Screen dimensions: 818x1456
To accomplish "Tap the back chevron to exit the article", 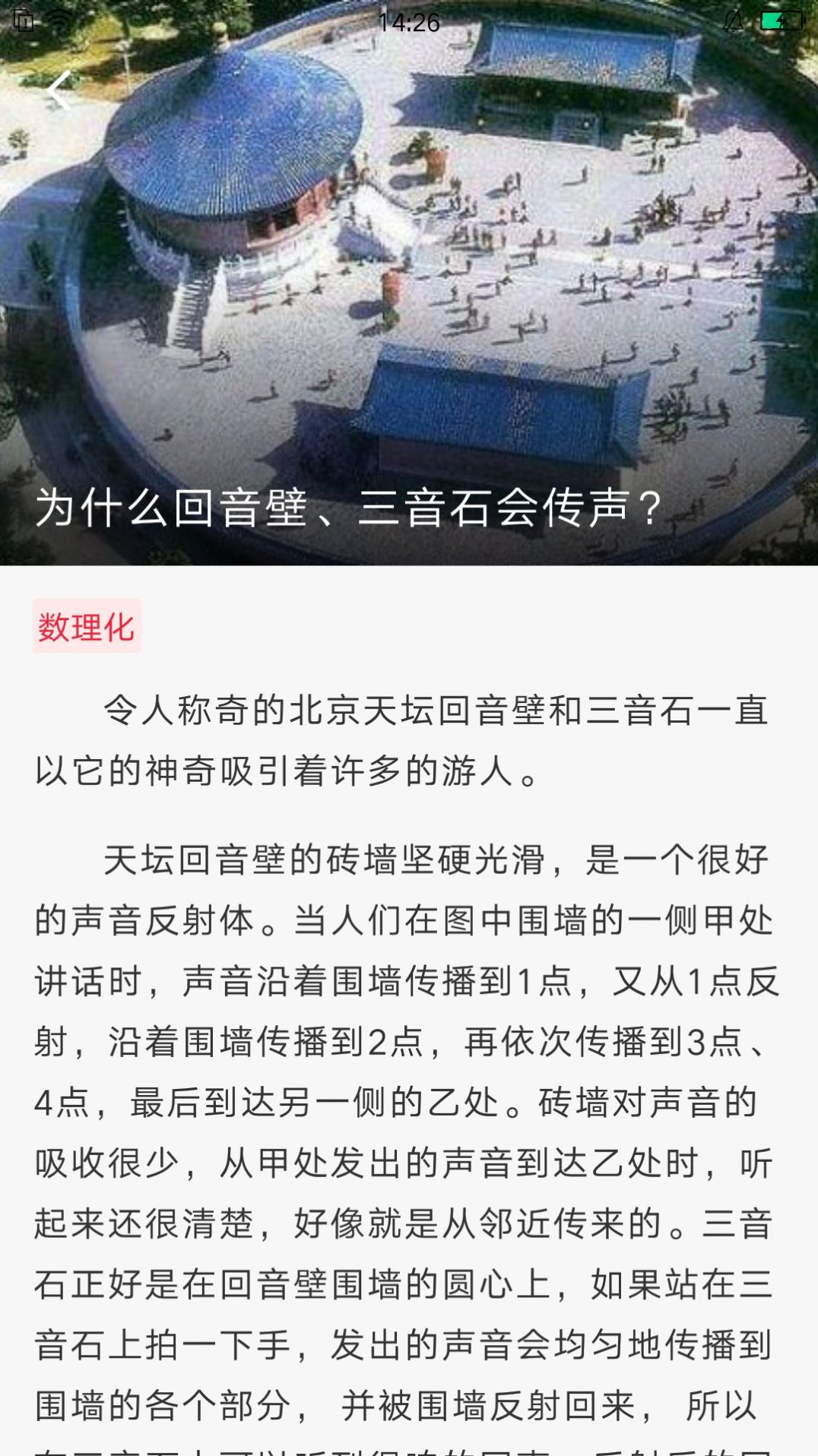I will [x=59, y=91].
